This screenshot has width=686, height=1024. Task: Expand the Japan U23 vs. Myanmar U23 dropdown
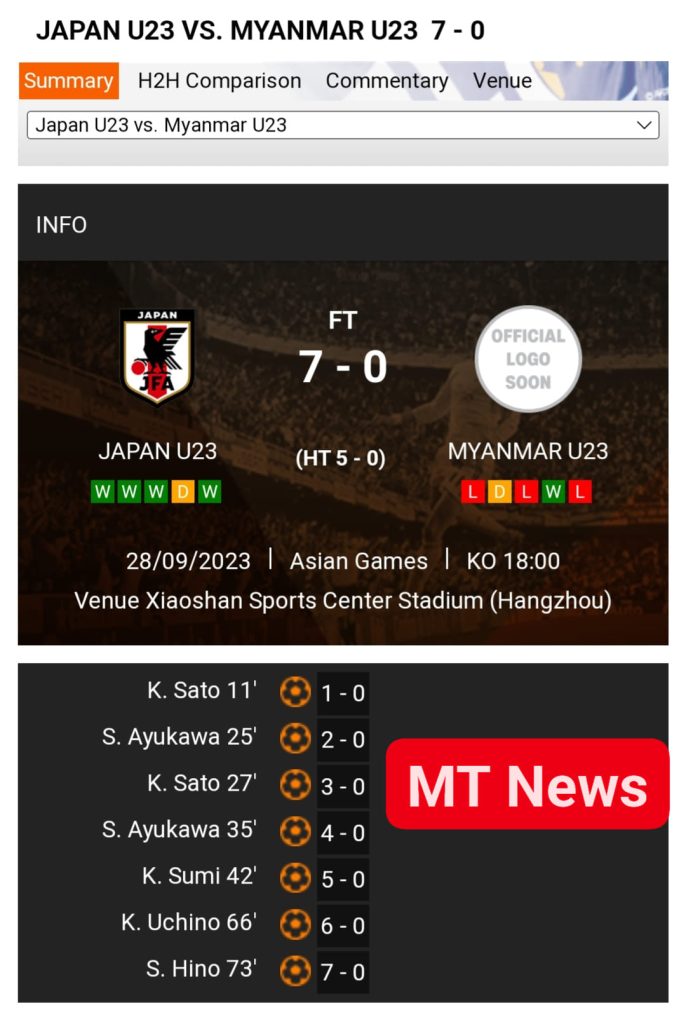point(343,125)
